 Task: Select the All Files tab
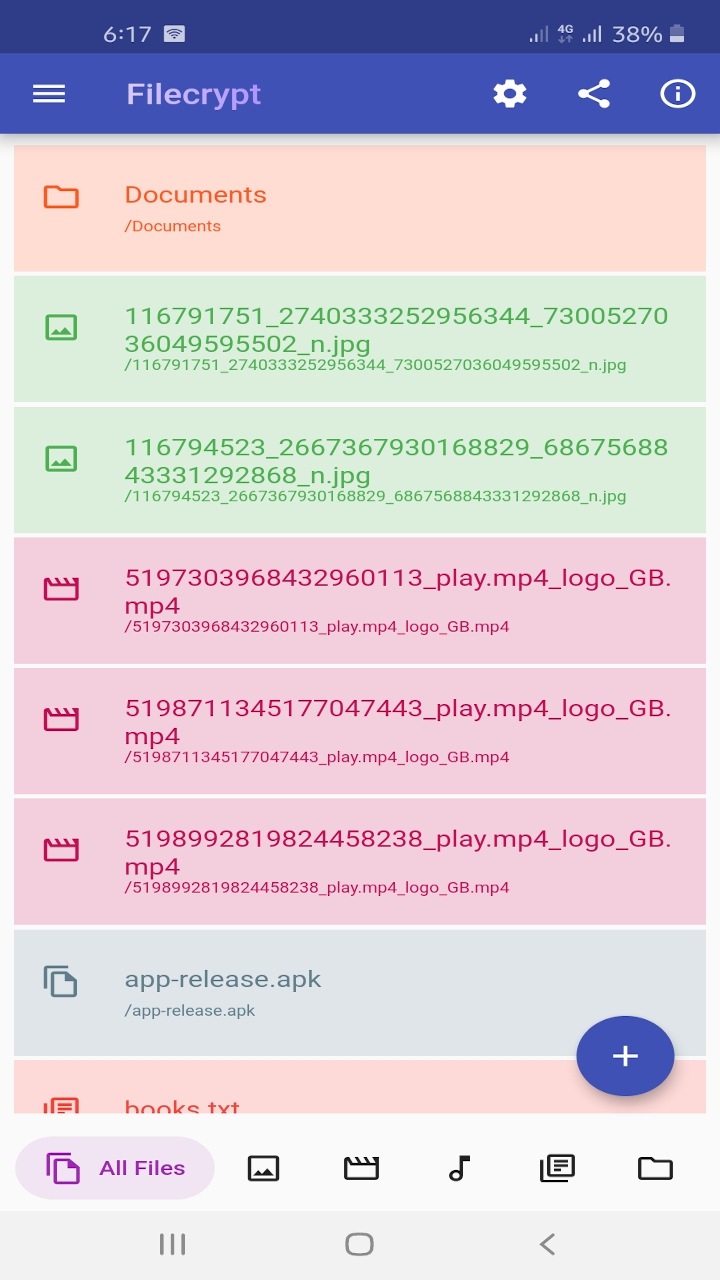click(114, 1167)
